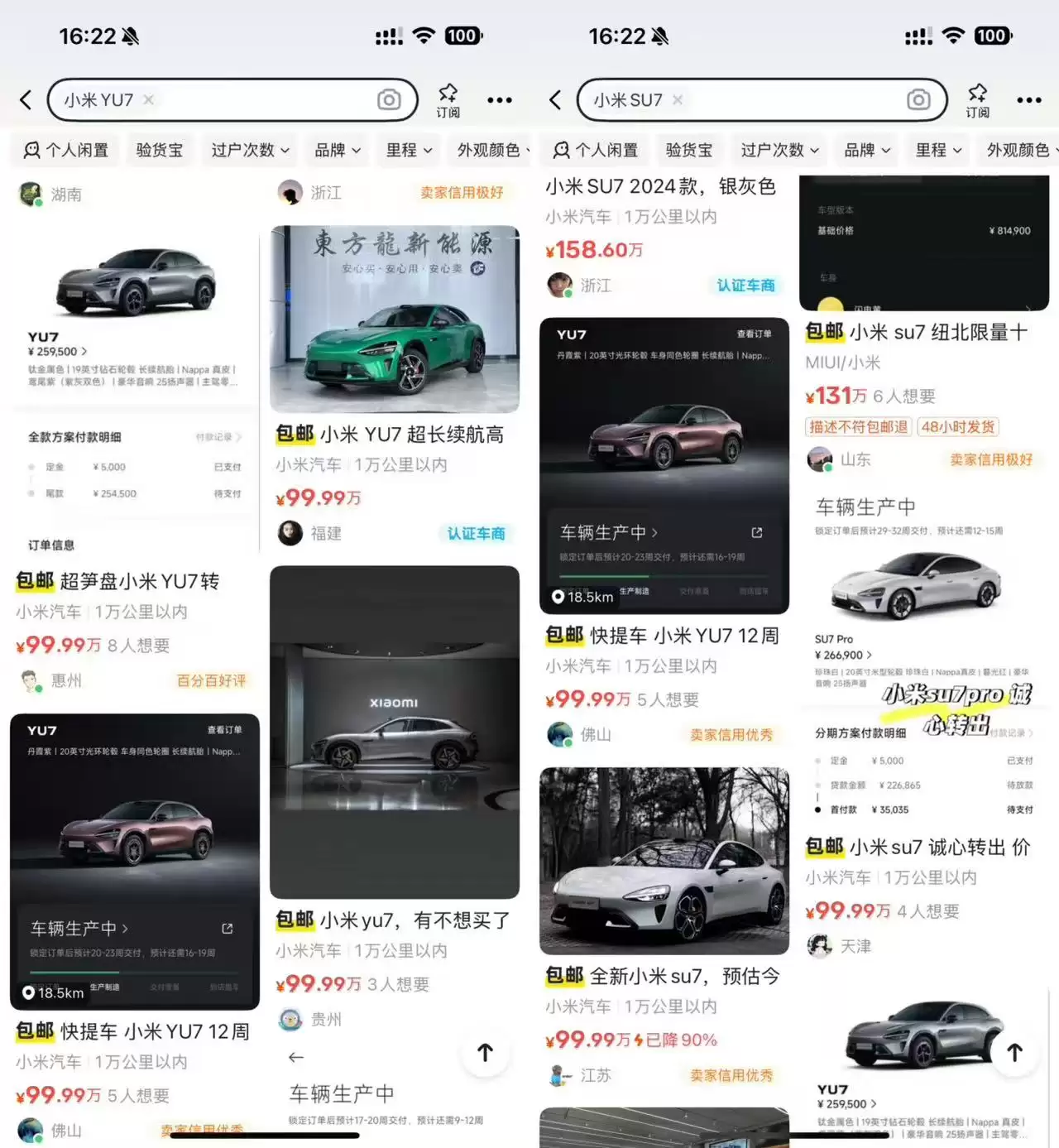Image resolution: width=1059 pixels, height=1148 pixels.
Task: Open the three-dot menu on the SU7 screen
Action: click(1028, 99)
